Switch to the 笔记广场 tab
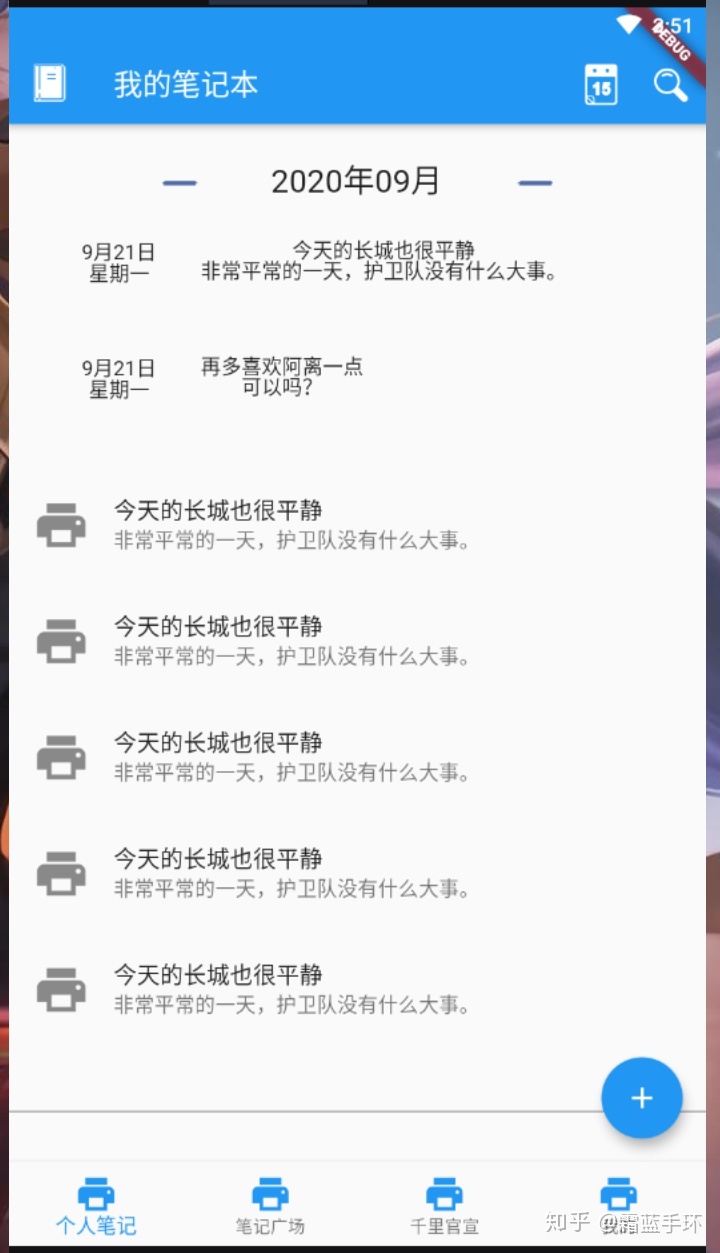Image resolution: width=720 pixels, height=1253 pixels. [270, 1206]
